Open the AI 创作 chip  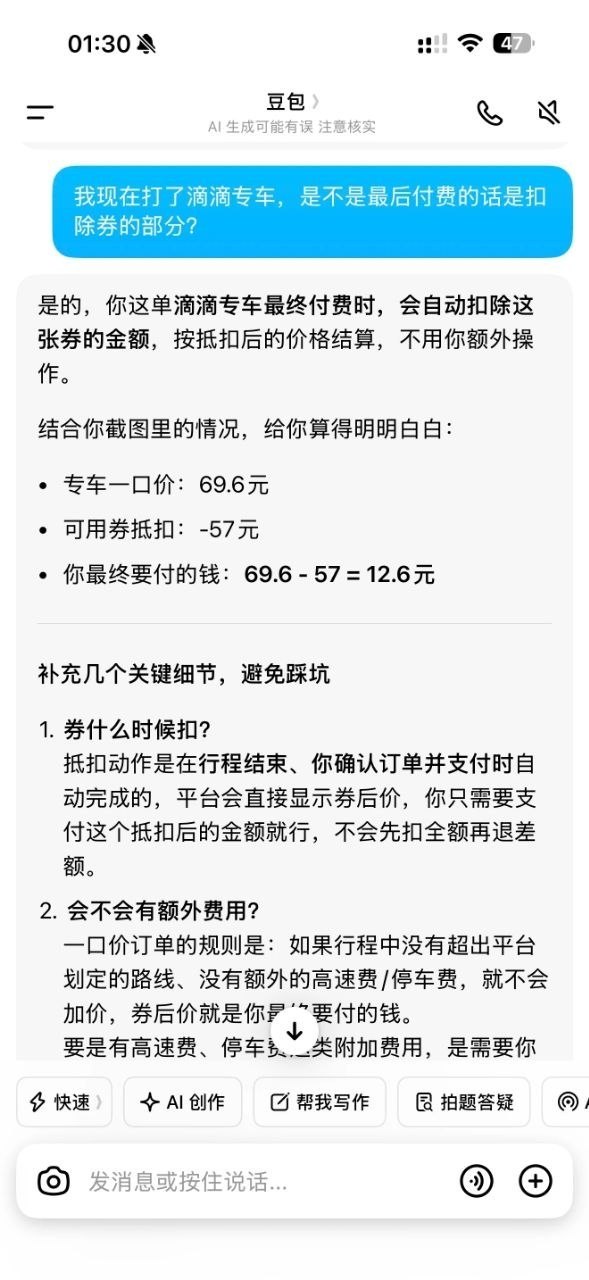pyautogui.click(x=182, y=1102)
